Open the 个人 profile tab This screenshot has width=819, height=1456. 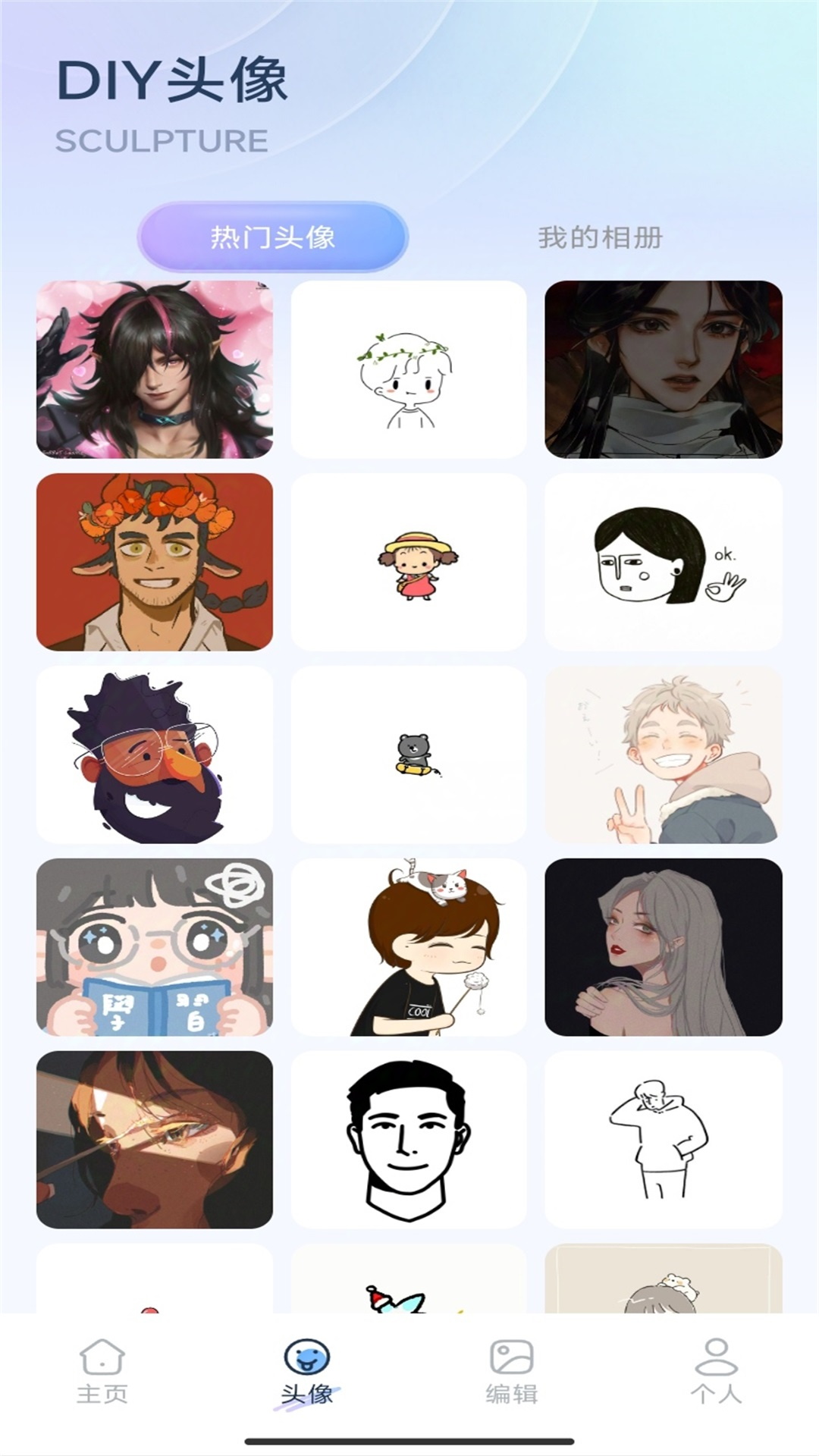pyautogui.click(x=716, y=1370)
